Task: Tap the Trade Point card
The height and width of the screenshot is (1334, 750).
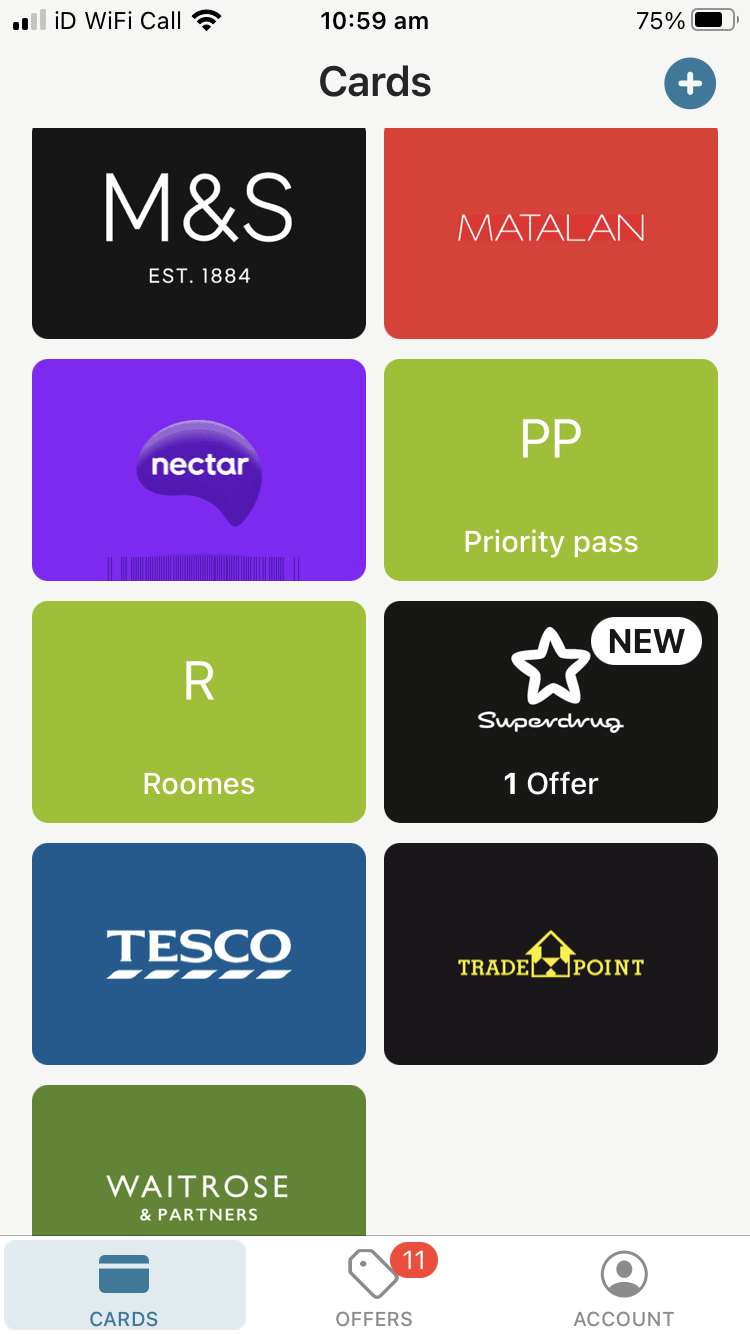Action: tap(551, 954)
